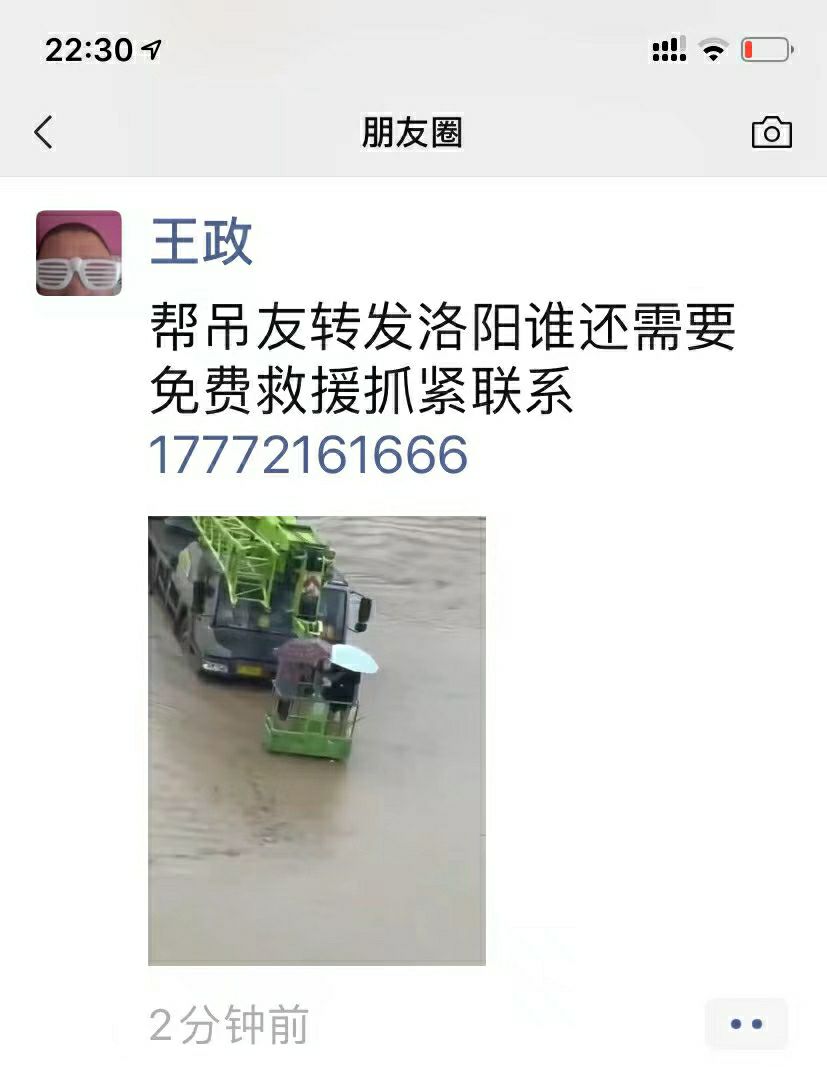The width and height of the screenshot is (827, 1067).
Task: Open the camera to post a moment
Action: pos(771,132)
